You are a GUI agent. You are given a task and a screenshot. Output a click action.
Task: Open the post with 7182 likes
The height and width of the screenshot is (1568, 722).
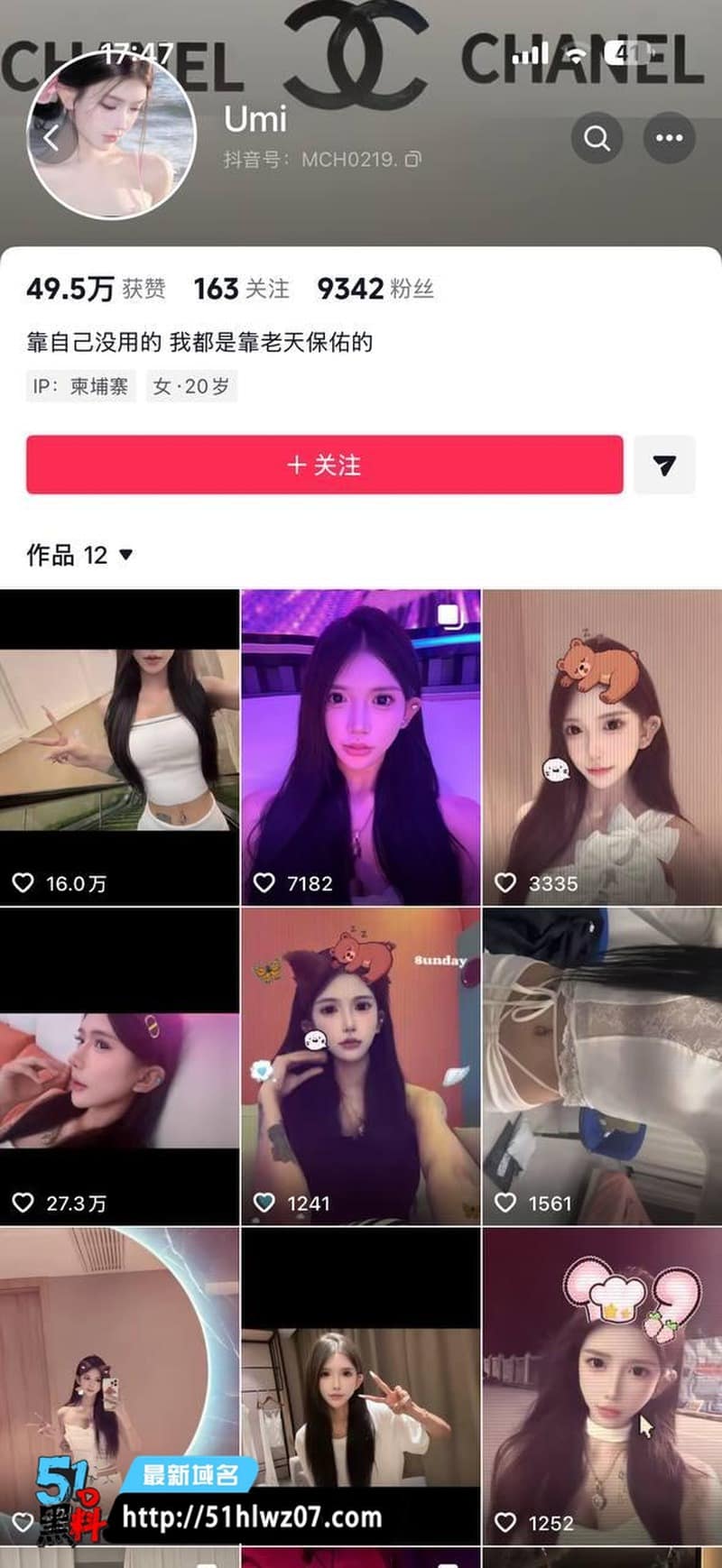pos(361,748)
